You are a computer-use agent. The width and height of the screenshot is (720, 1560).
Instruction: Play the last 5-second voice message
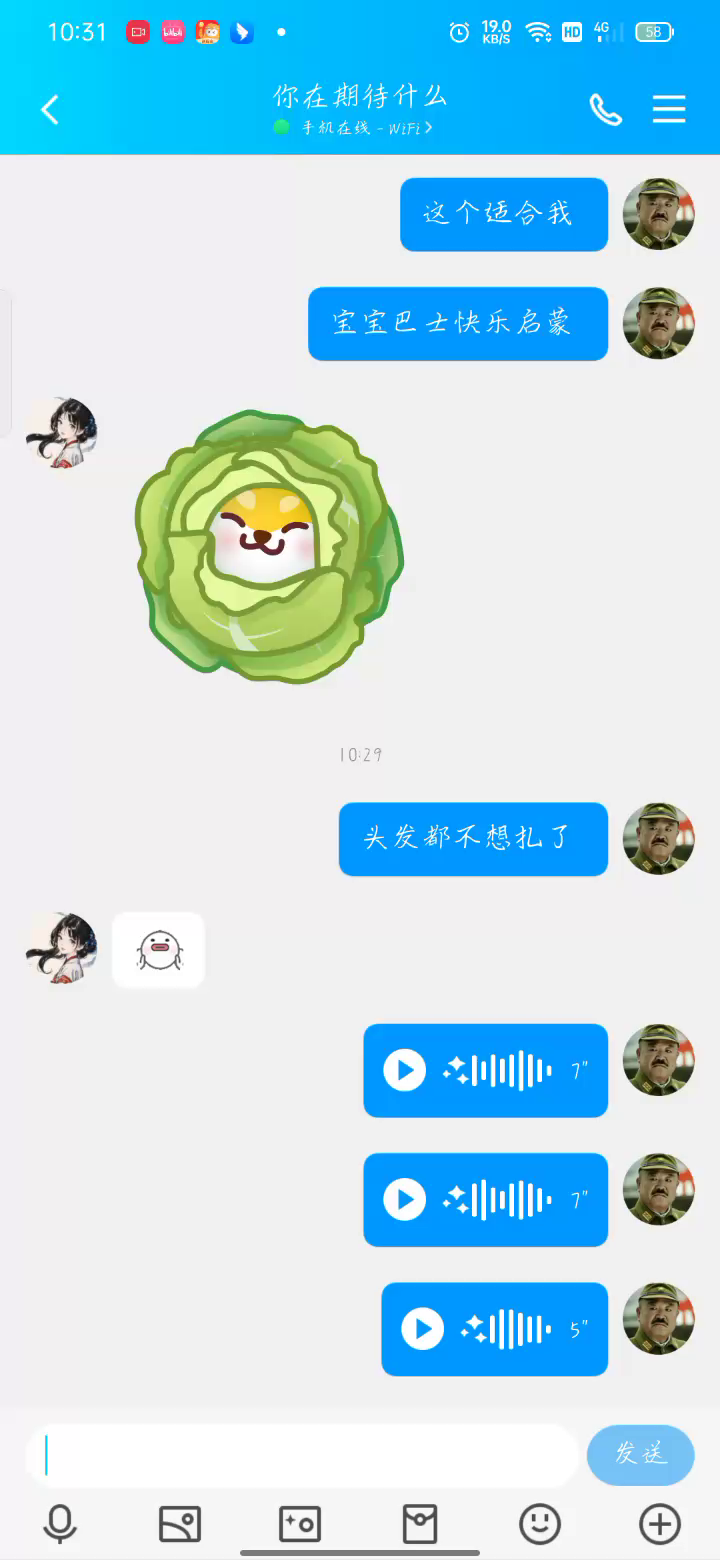point(423,1329)
